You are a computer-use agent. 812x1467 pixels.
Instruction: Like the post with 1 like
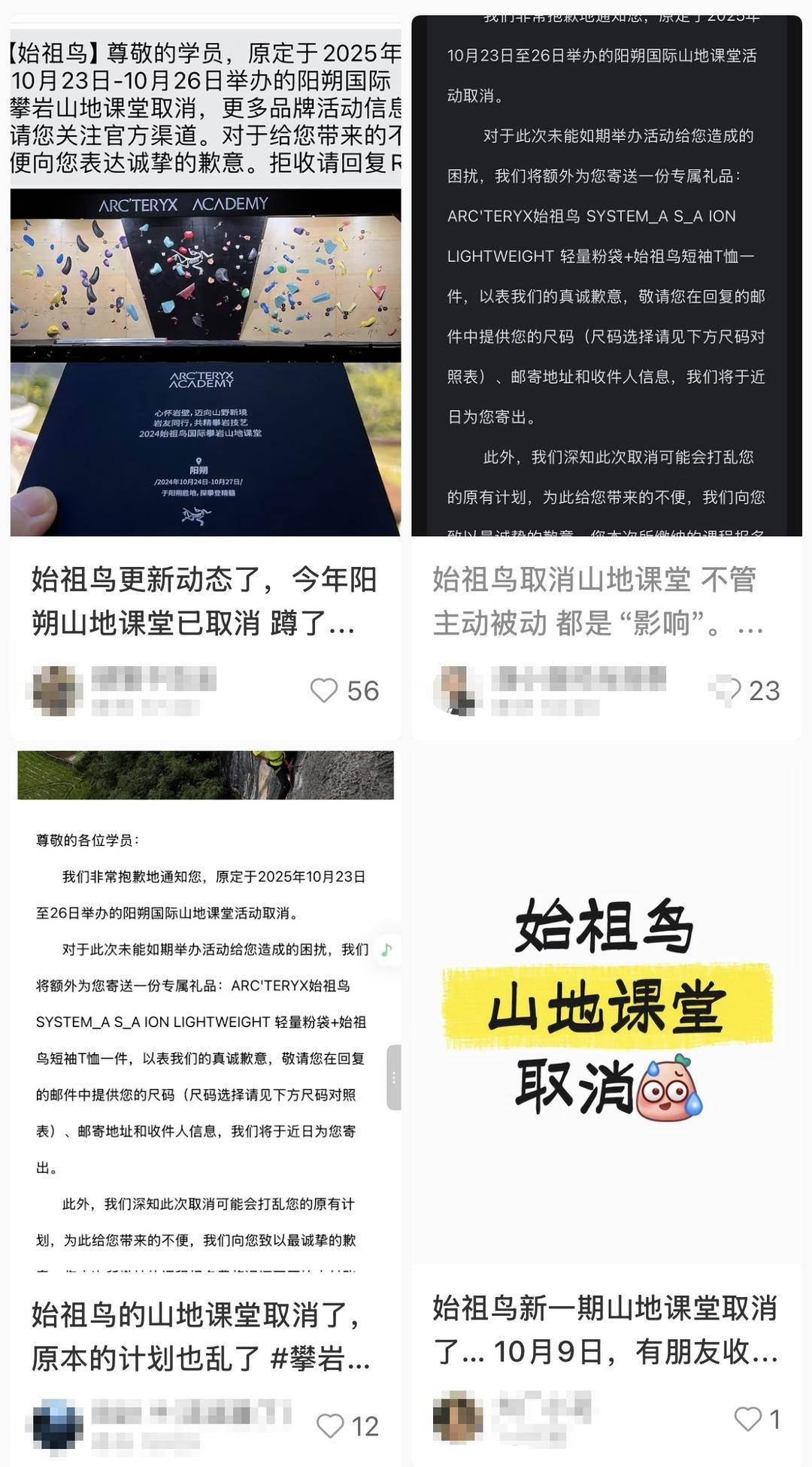click(747, 1419)
